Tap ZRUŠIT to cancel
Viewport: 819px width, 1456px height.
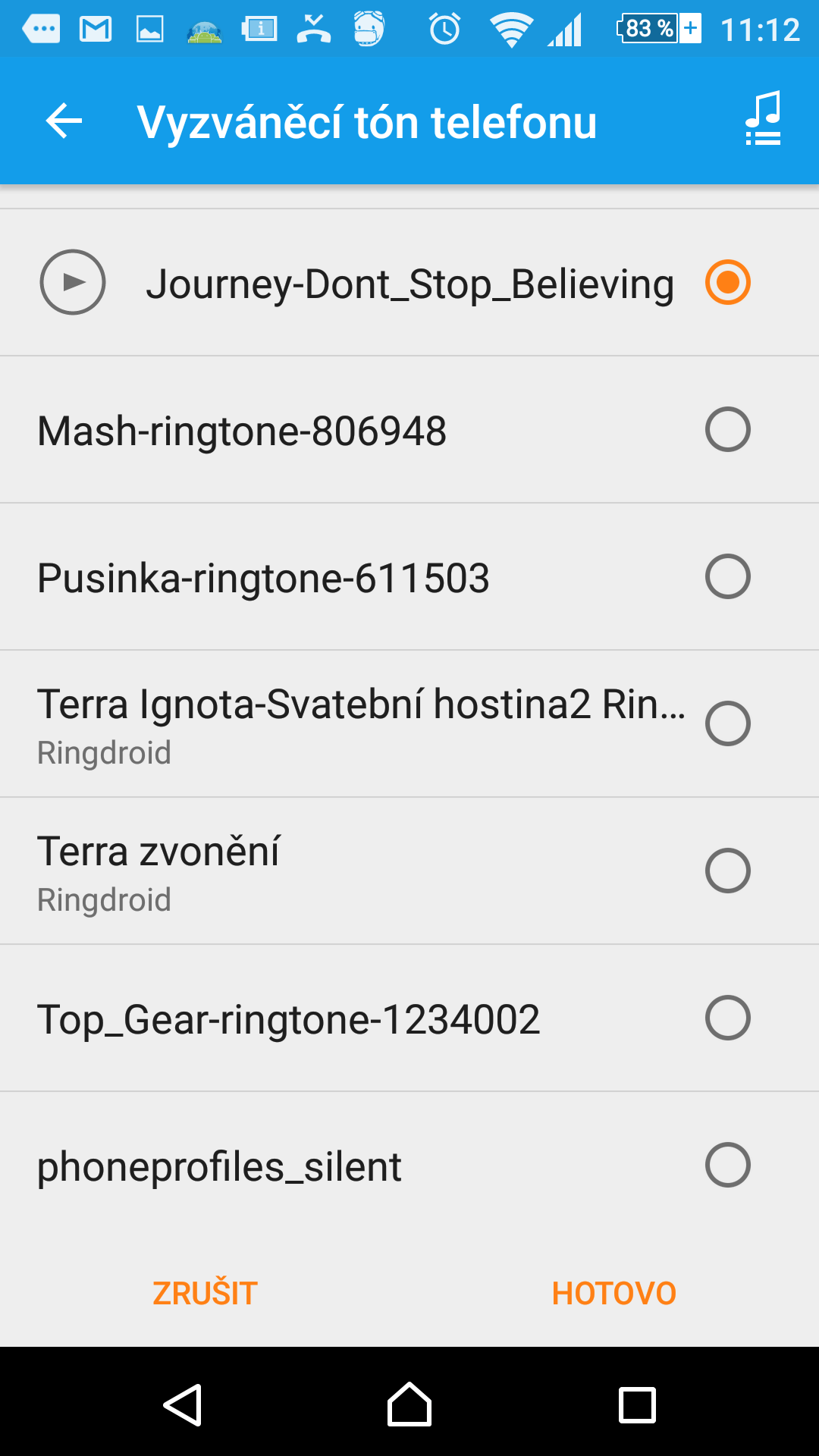pyautogui.click(x=205, y=1294)
